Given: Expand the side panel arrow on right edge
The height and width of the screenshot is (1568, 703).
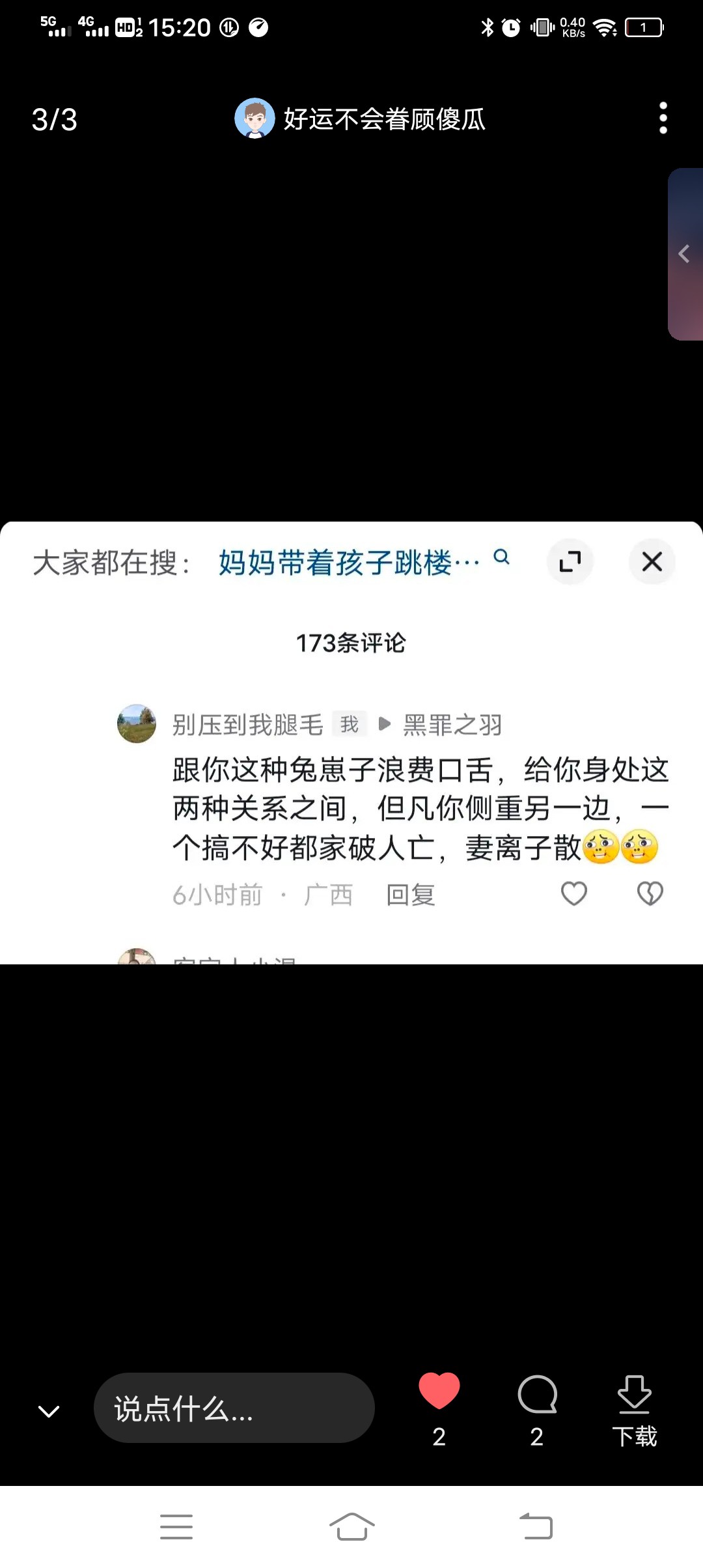Looking at the screenshot, I should pos(685,254).
